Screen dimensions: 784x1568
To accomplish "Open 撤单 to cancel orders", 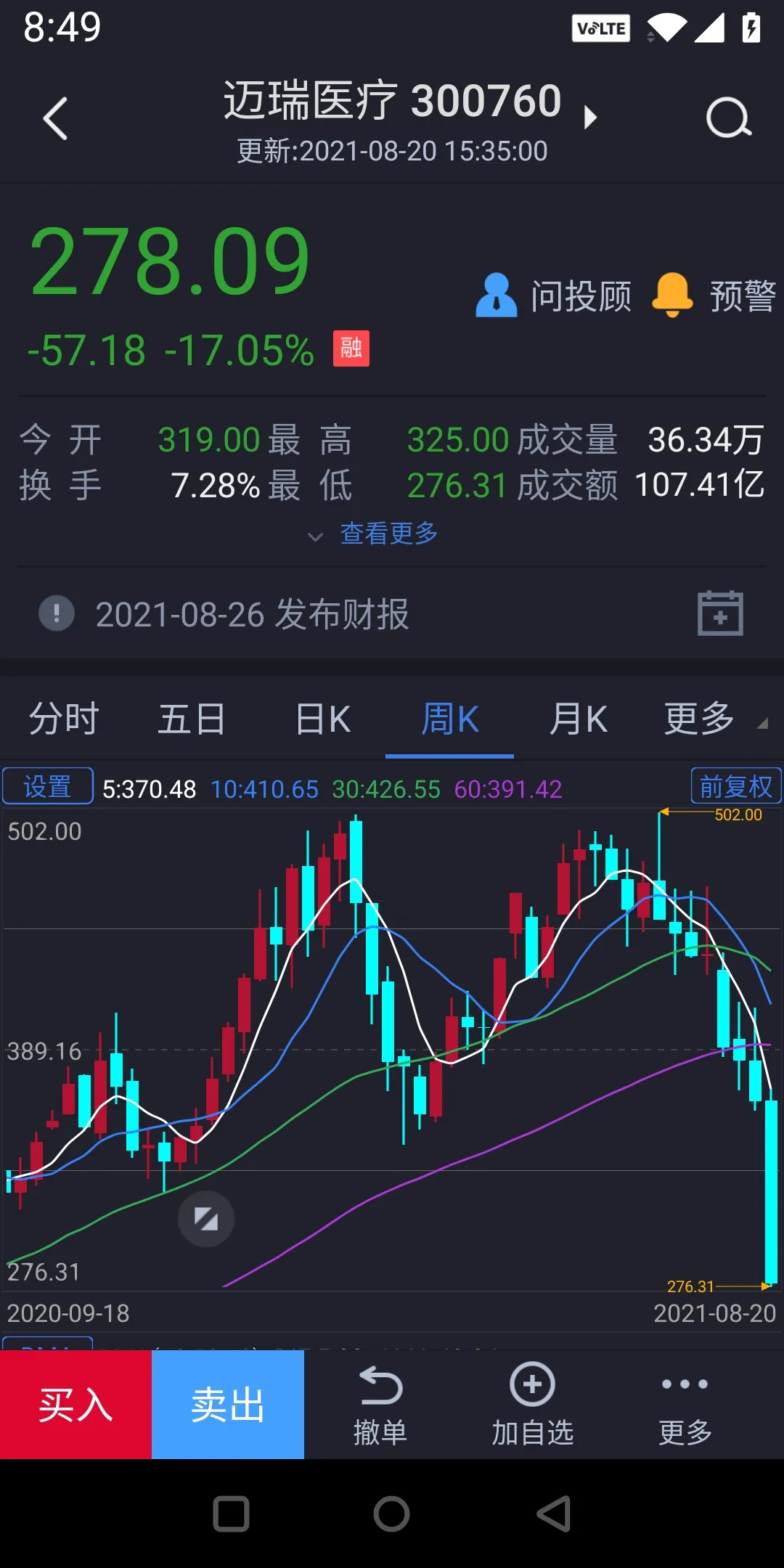I will point(380,1405).
